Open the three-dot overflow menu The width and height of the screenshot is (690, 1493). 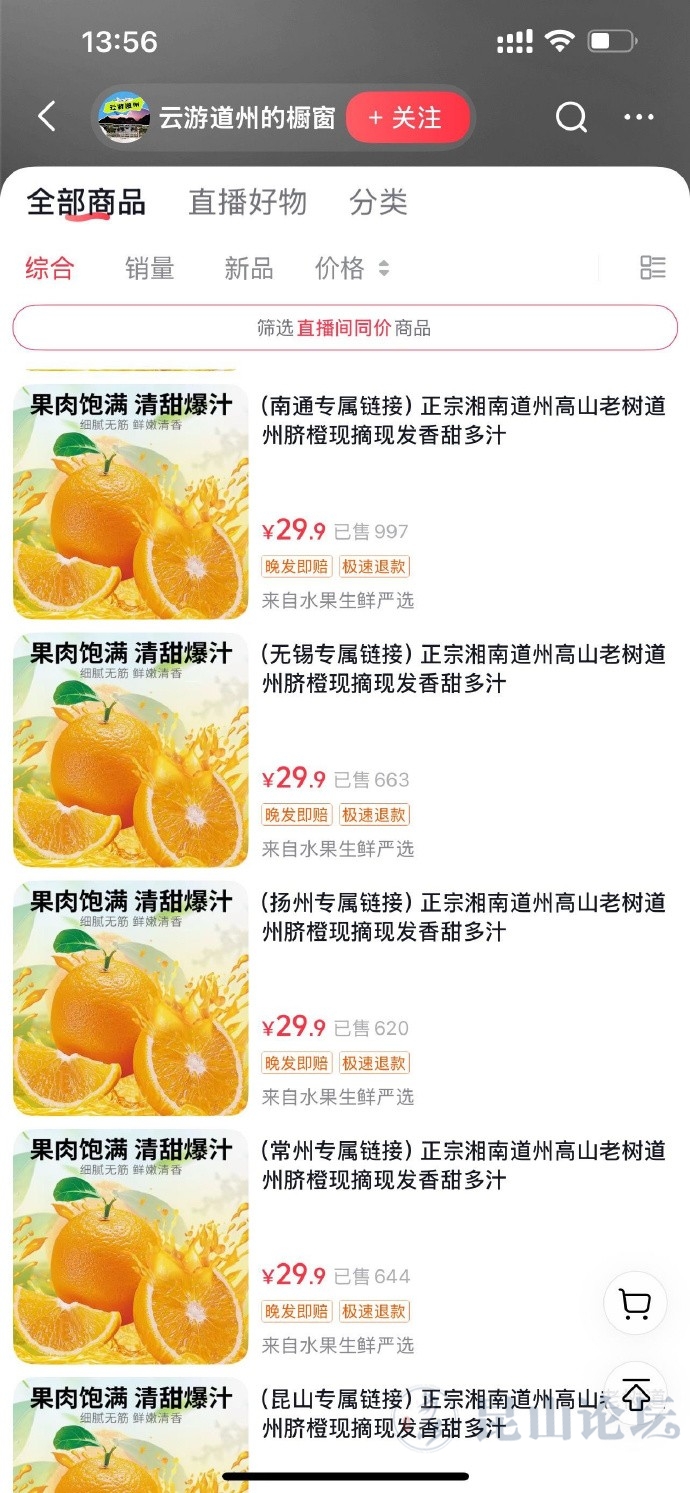pyautogui.click(x=638, y=118)
